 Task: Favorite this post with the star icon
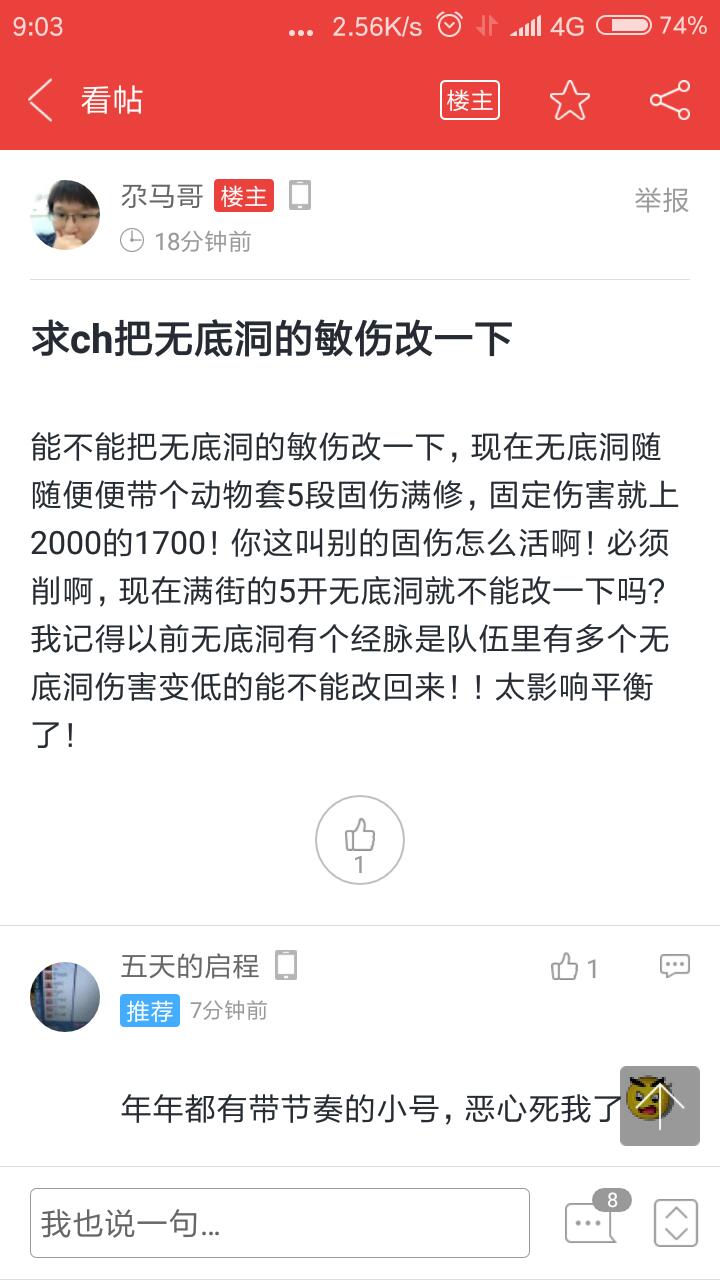[x=570, y=101]
